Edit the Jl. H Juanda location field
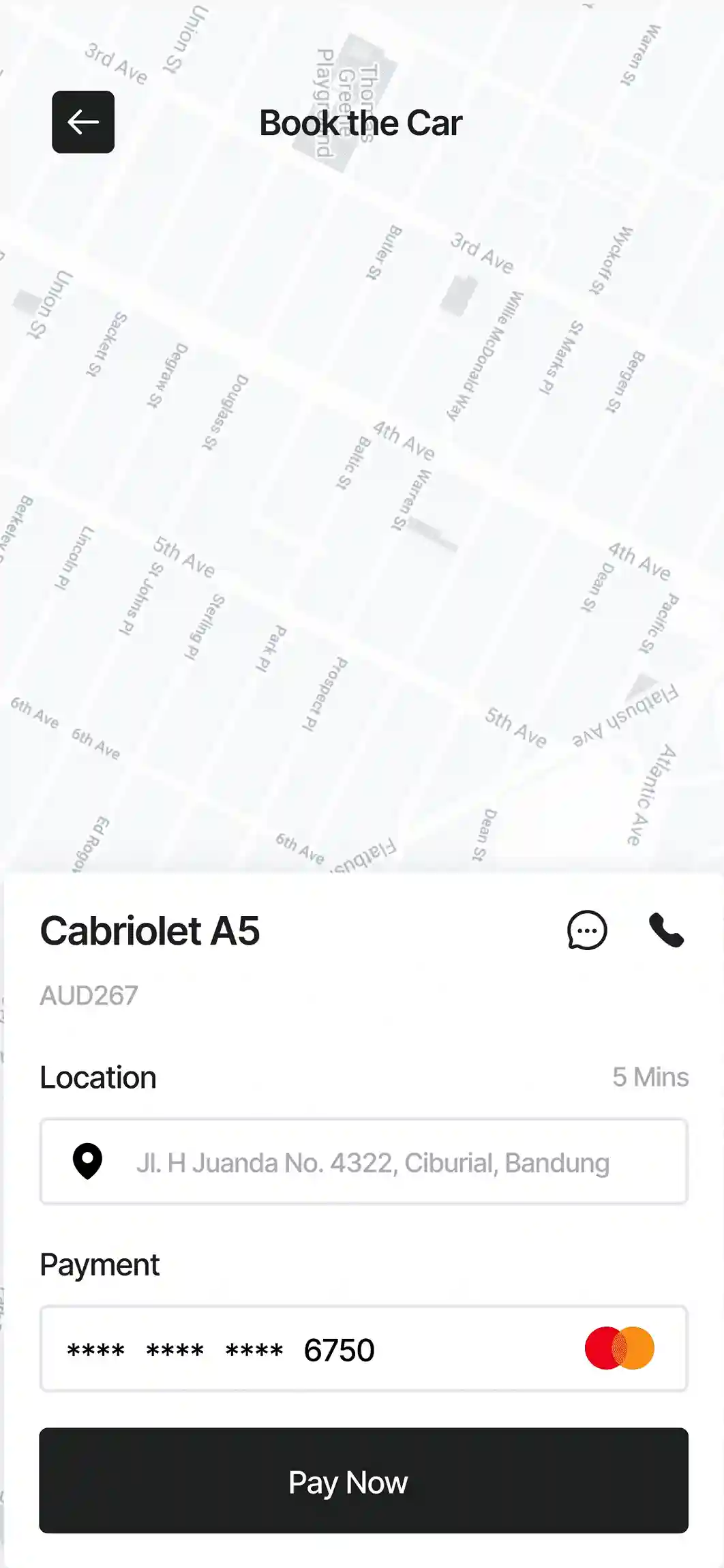The image size is (724, 1568). coord(372,1162)
